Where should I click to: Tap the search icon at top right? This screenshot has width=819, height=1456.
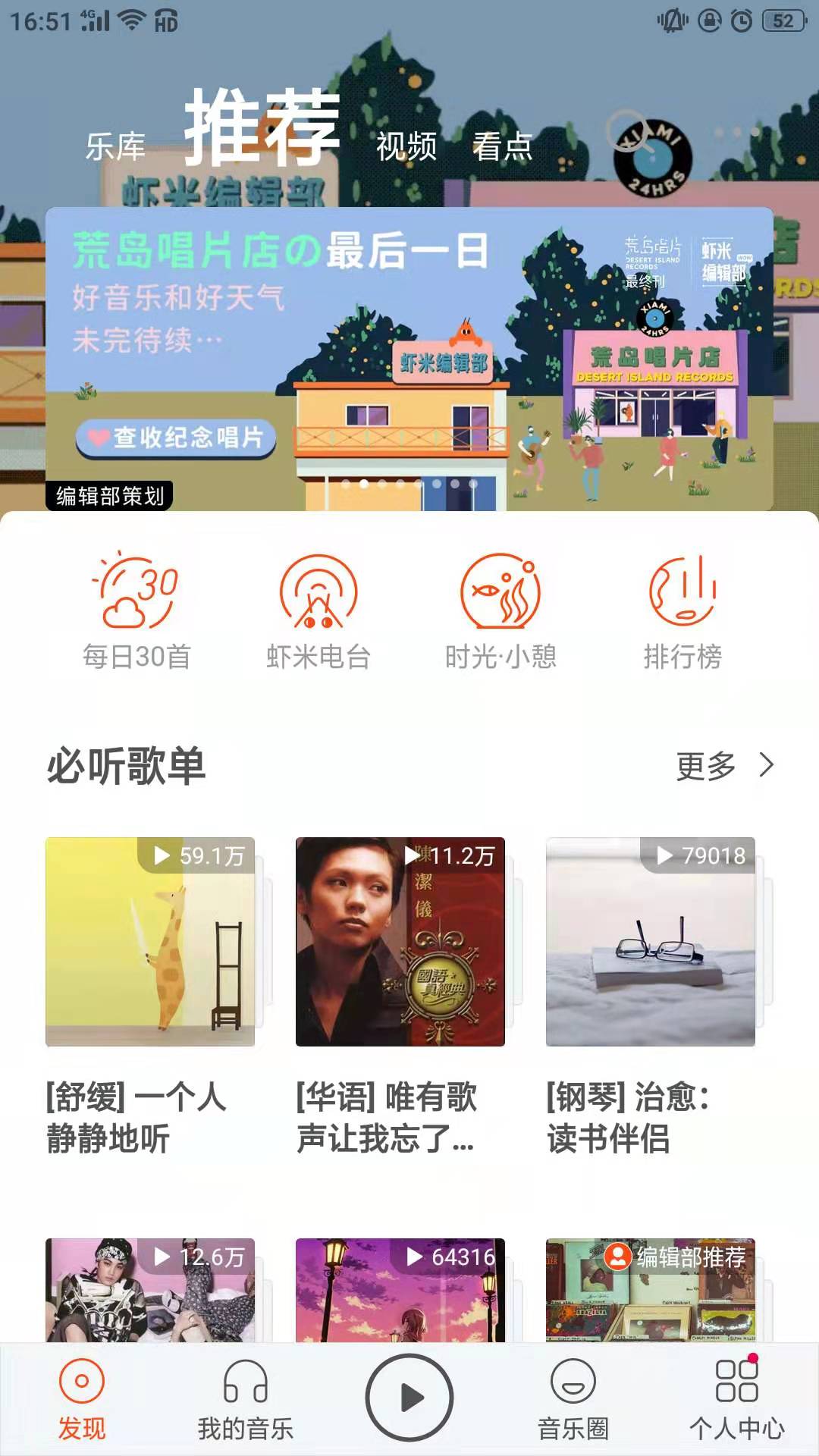pyautogui.click(x=626, y=132)
